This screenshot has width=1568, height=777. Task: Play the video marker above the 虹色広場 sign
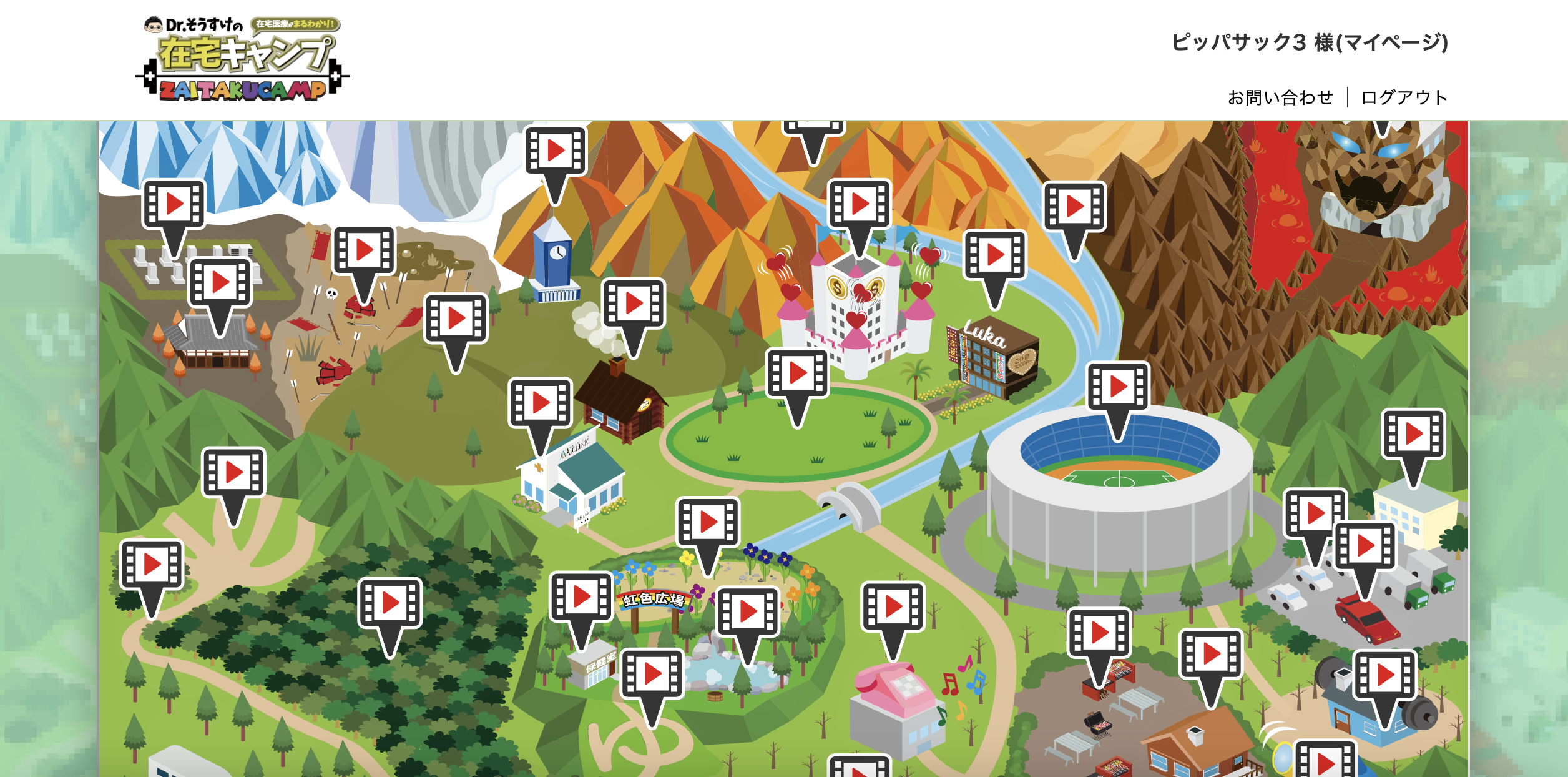(708, 522)
